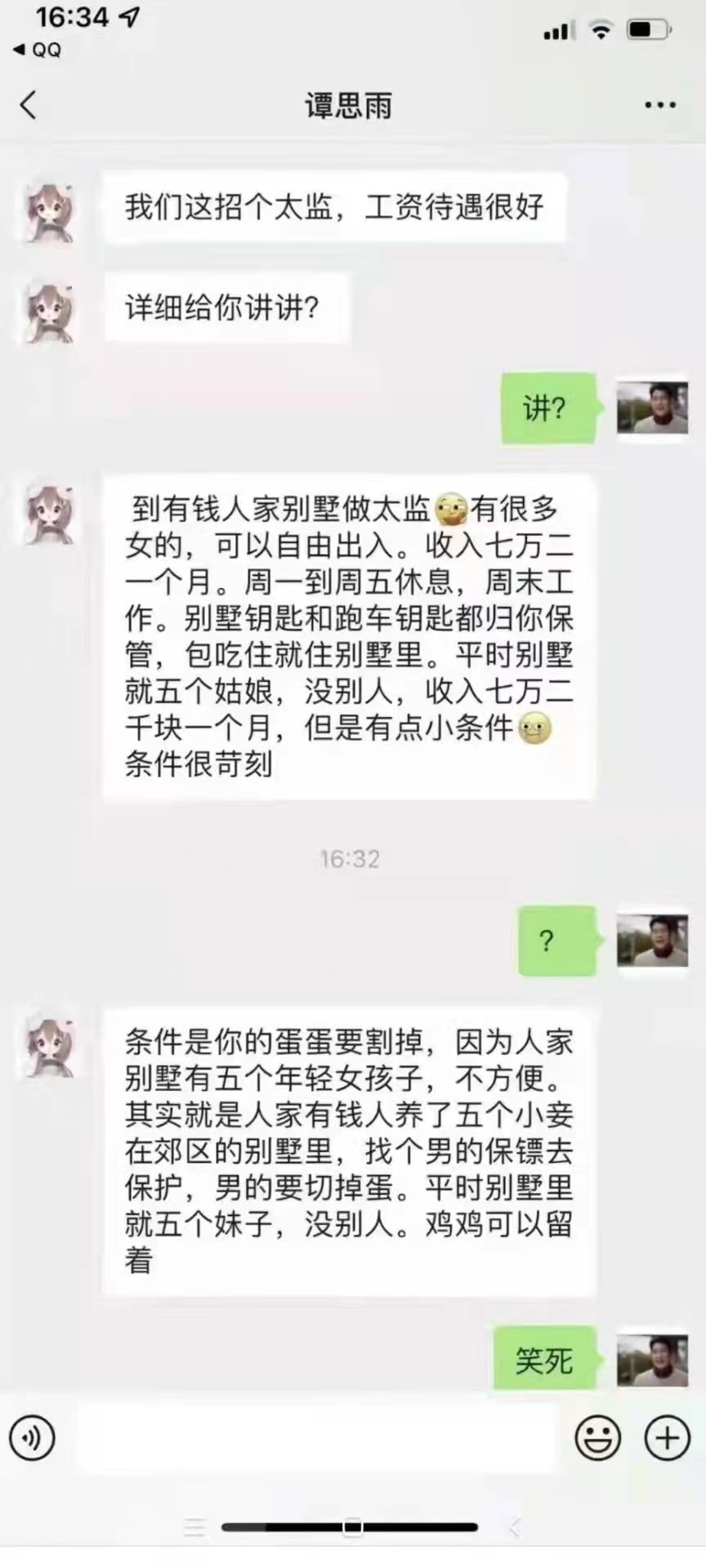Return to the QQ app

[x=38, y=50]
